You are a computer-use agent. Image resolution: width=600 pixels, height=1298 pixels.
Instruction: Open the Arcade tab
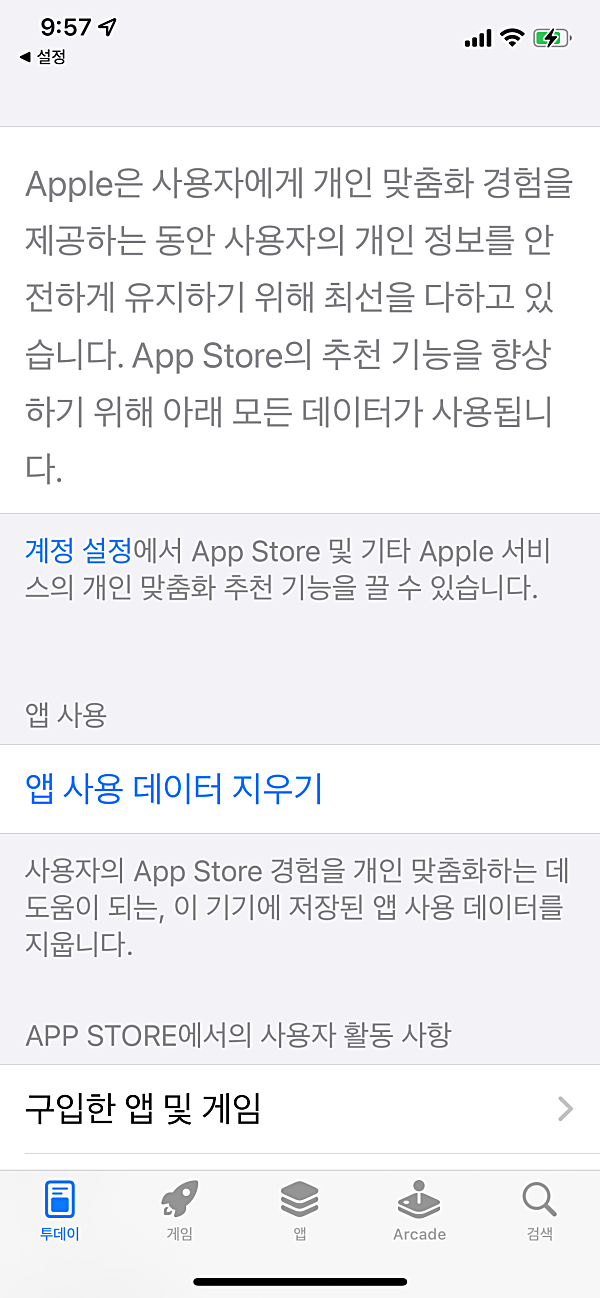419,1210
